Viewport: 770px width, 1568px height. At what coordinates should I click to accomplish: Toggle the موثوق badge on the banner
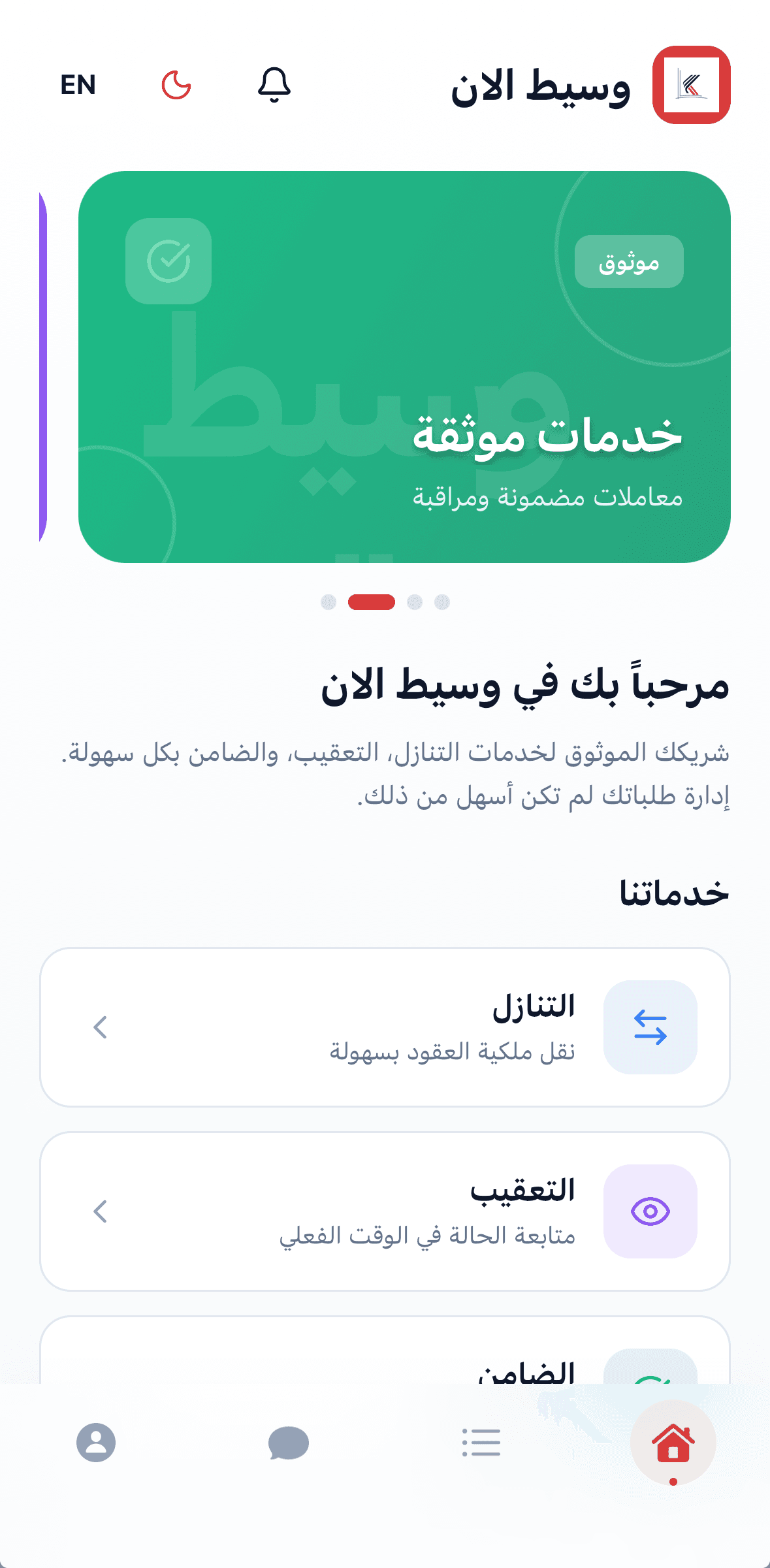[x=629, y=261]
